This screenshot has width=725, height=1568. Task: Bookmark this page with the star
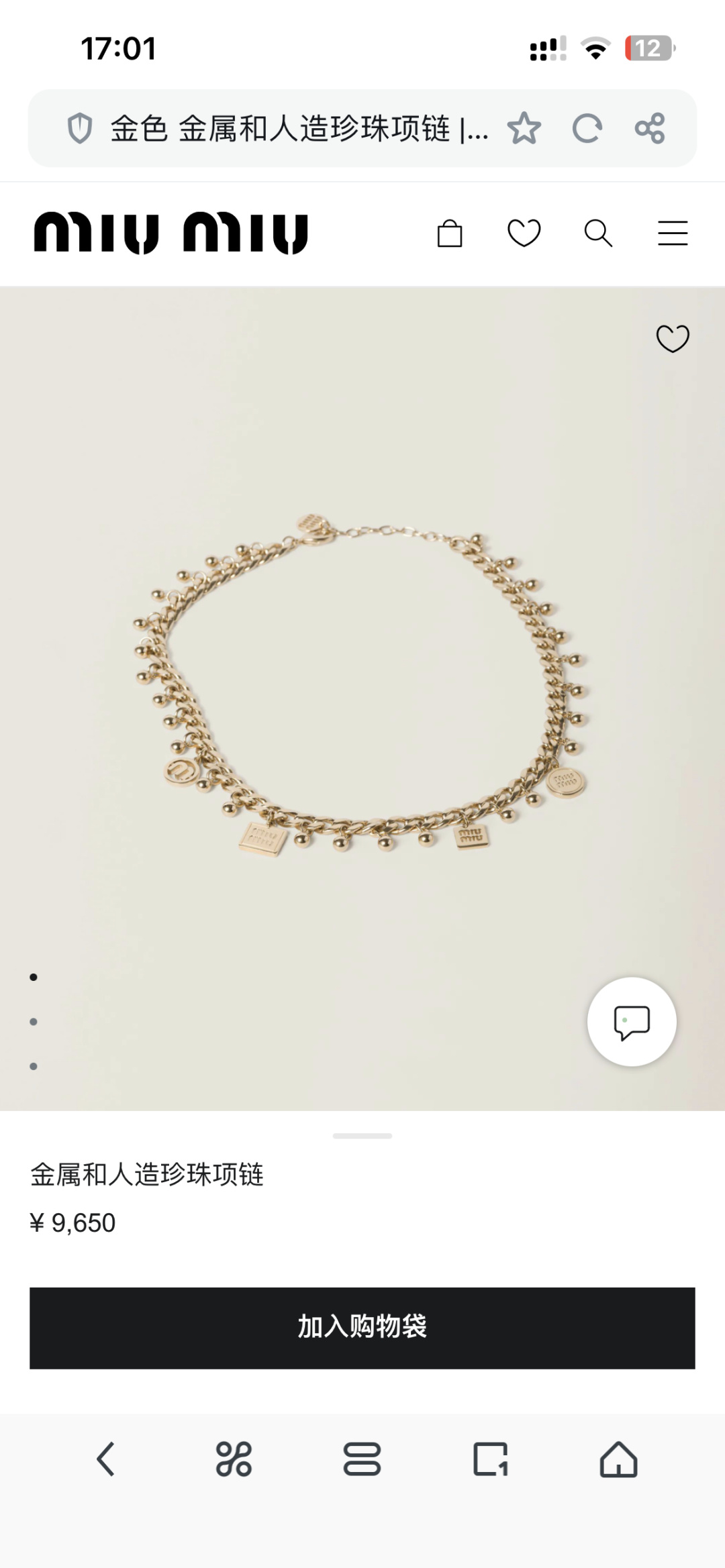[x=524, y=128]
